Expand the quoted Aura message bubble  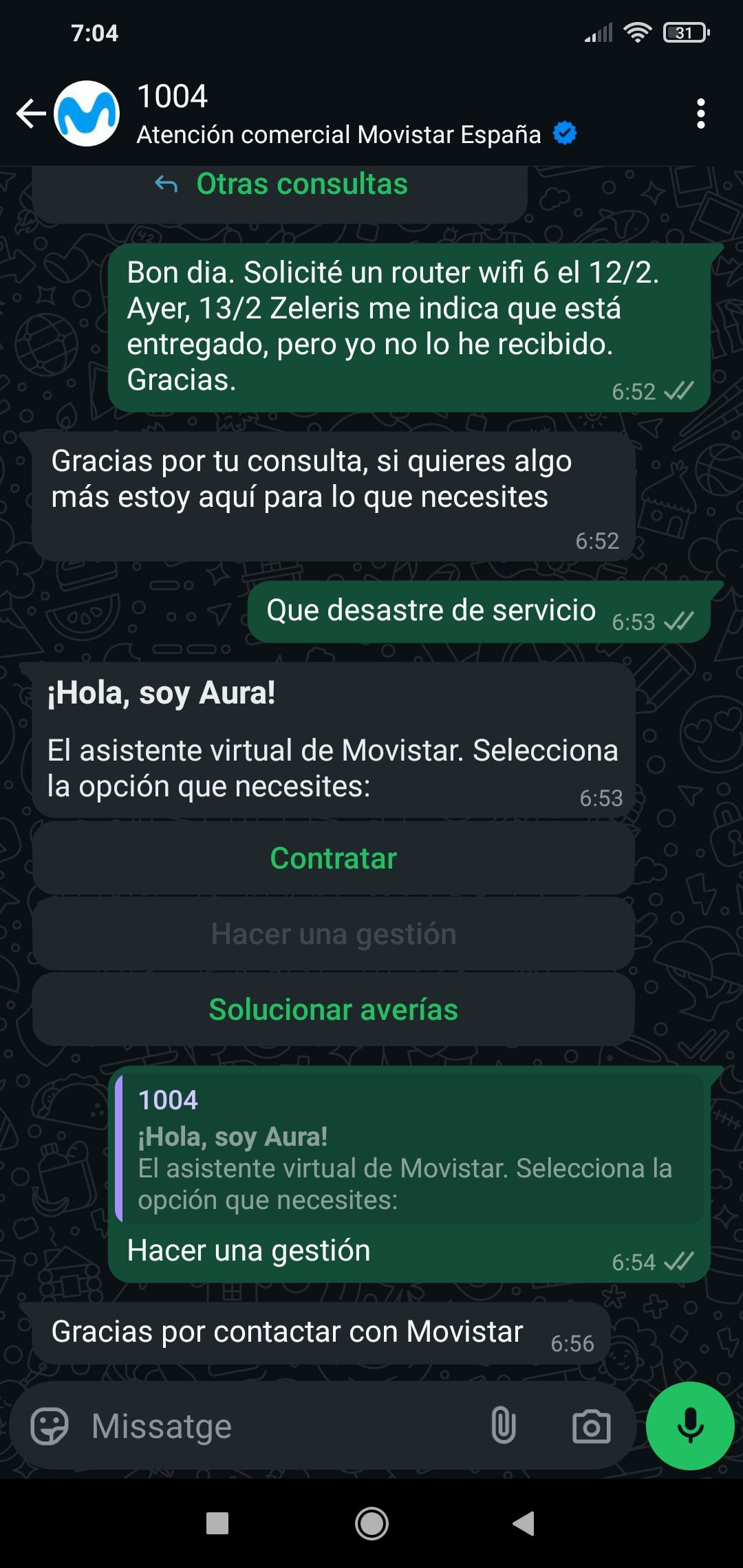tap(413, 1155)
